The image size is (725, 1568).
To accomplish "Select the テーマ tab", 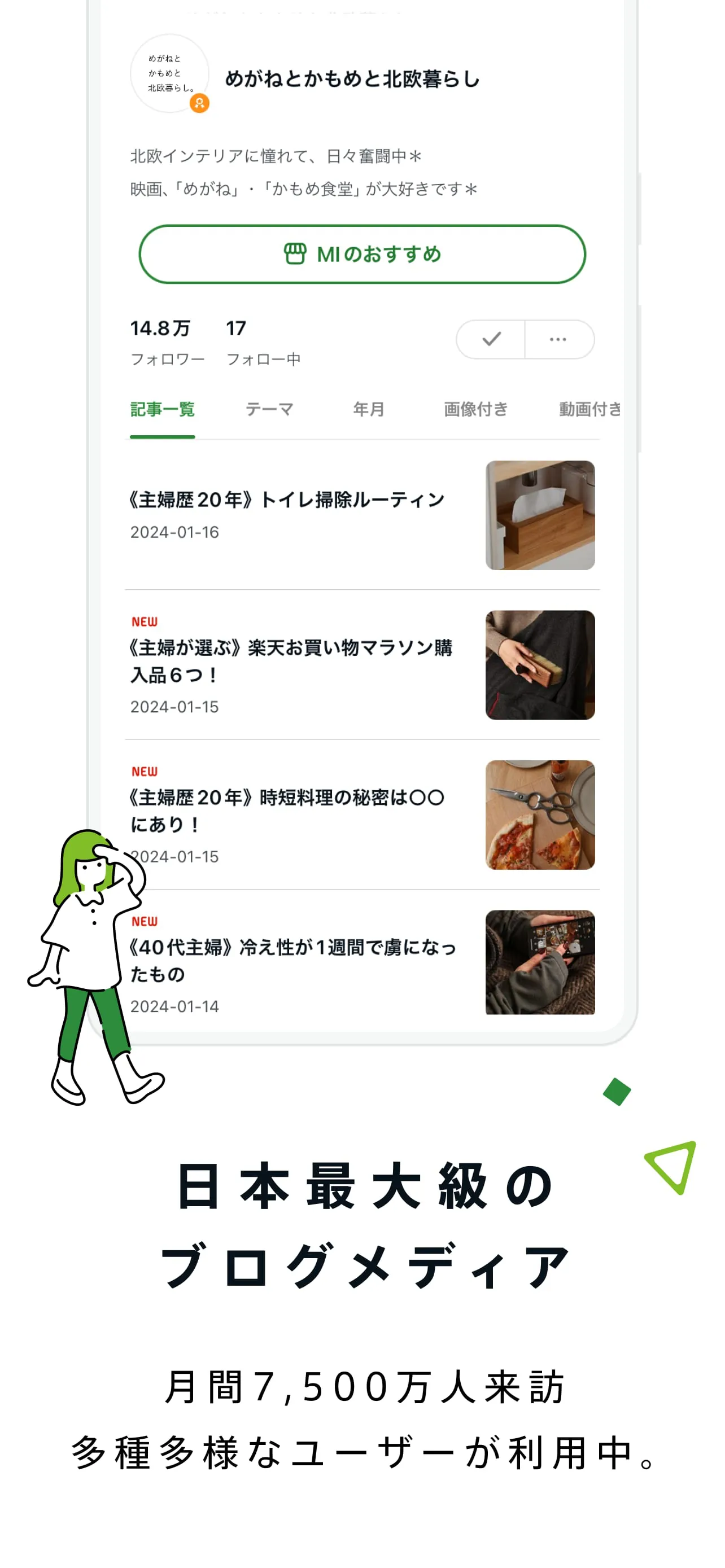I will (270, 410).
